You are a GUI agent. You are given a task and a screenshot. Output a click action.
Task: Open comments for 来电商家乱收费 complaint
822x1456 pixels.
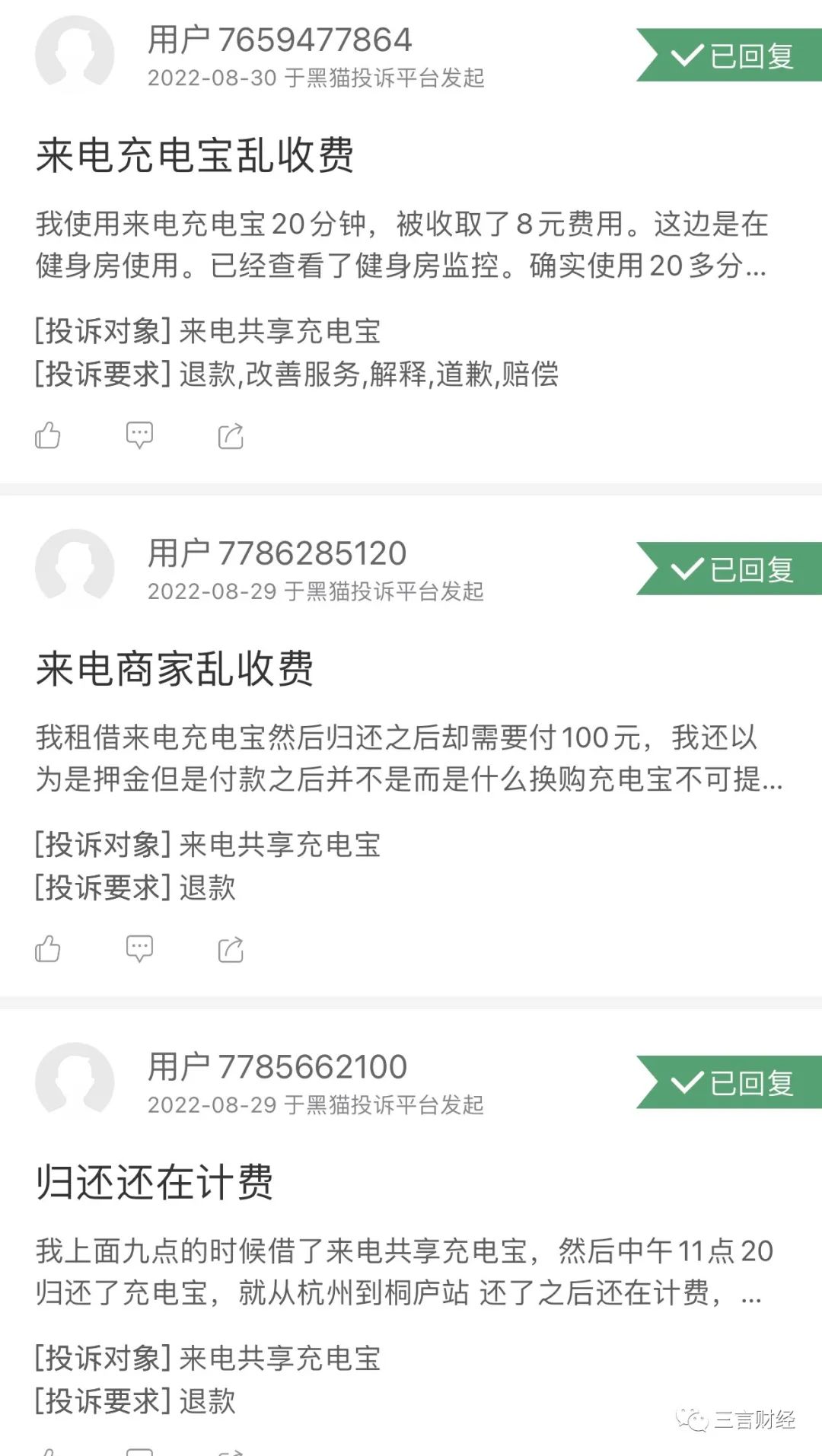click(x=139, y=949)
